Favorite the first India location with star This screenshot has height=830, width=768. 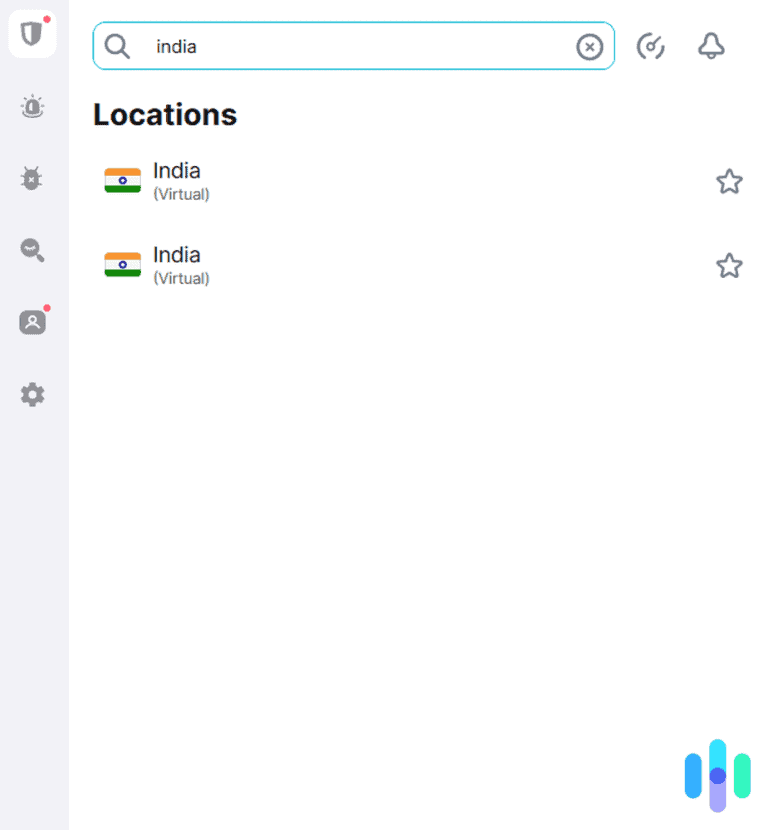coord(729,181)
